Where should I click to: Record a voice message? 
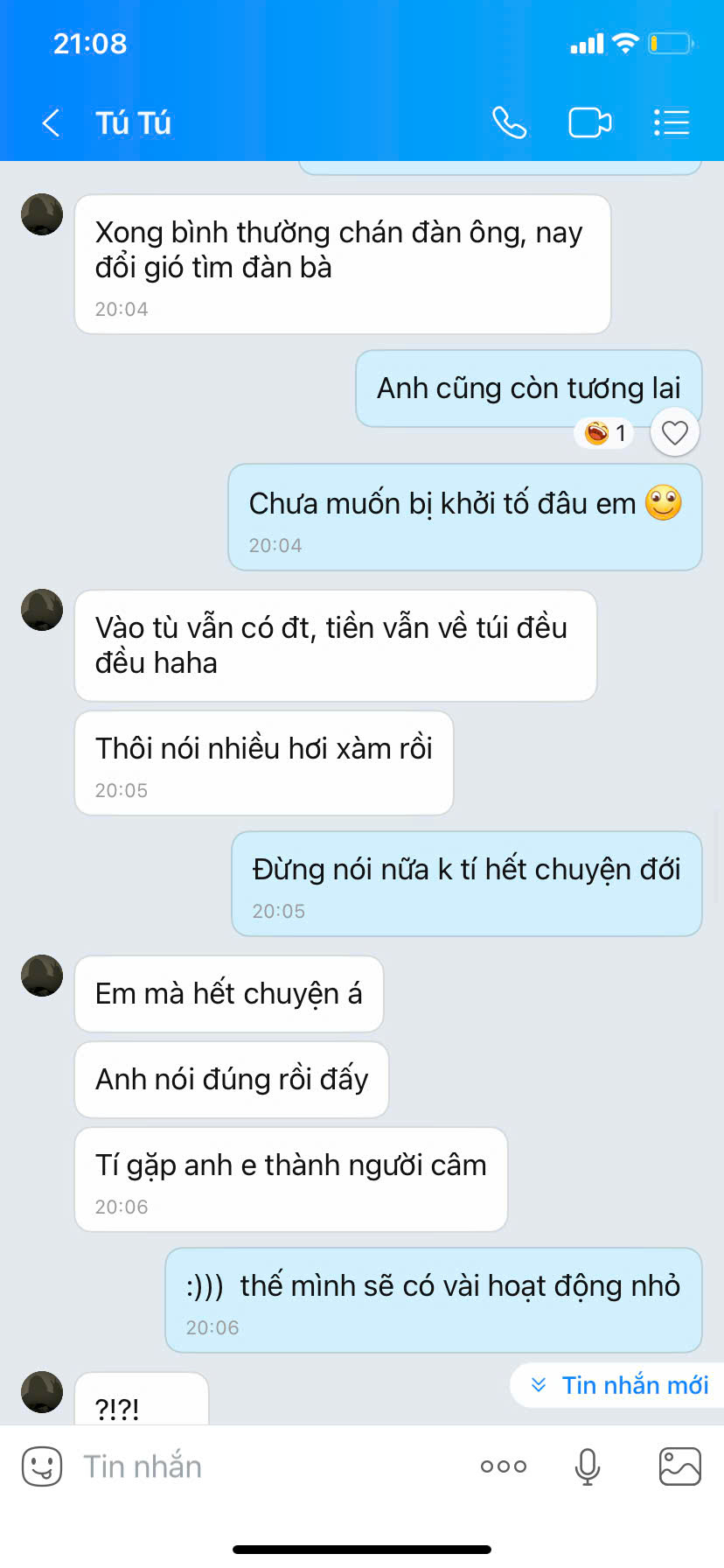point(588,1466)
